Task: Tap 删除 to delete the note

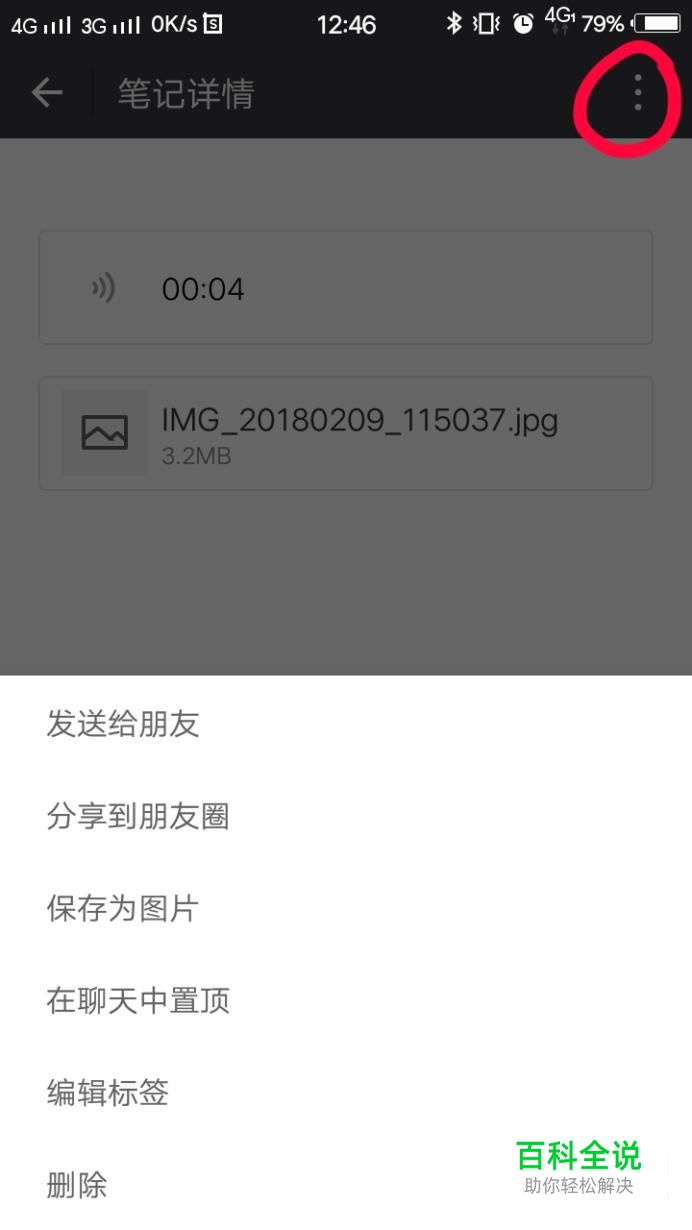Action: click(x=346, y=1185)
